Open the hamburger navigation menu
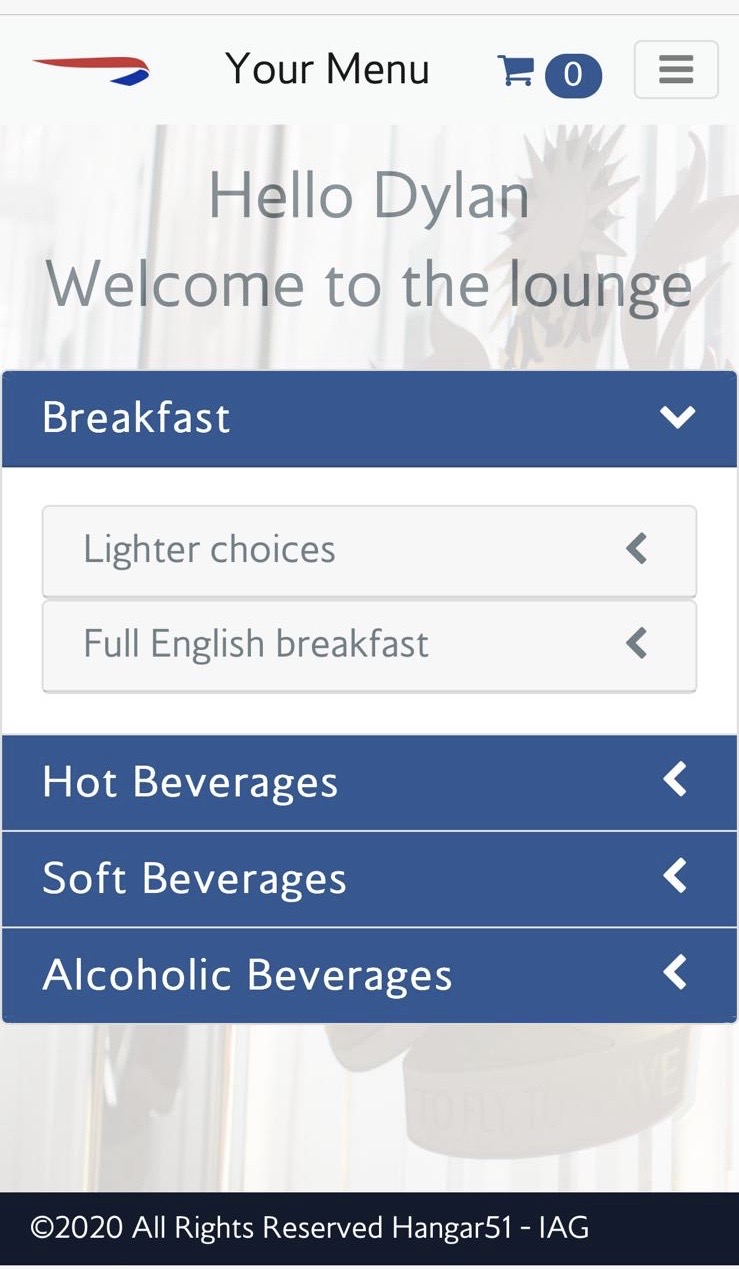The image size is (739, 1269). [676, 70]
